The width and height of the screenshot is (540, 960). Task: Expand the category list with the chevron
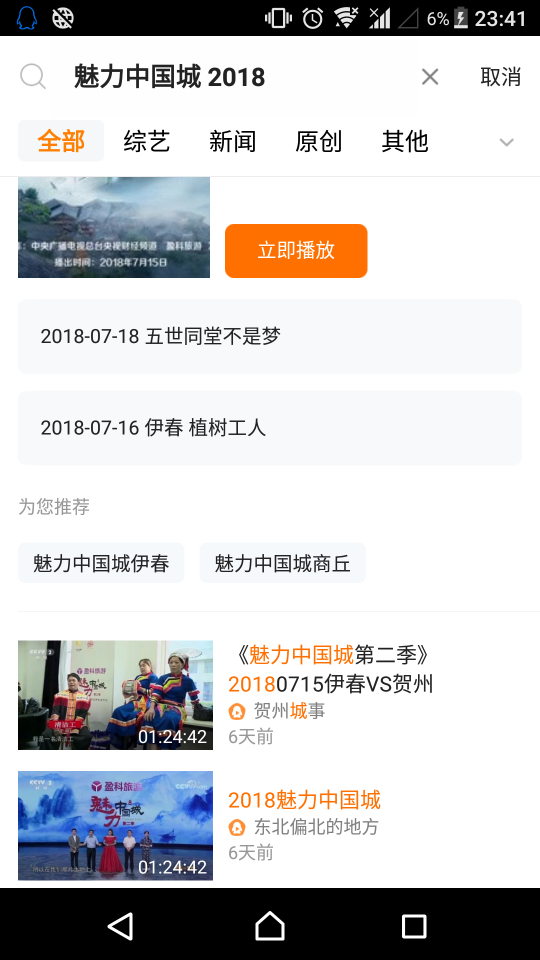506,143
